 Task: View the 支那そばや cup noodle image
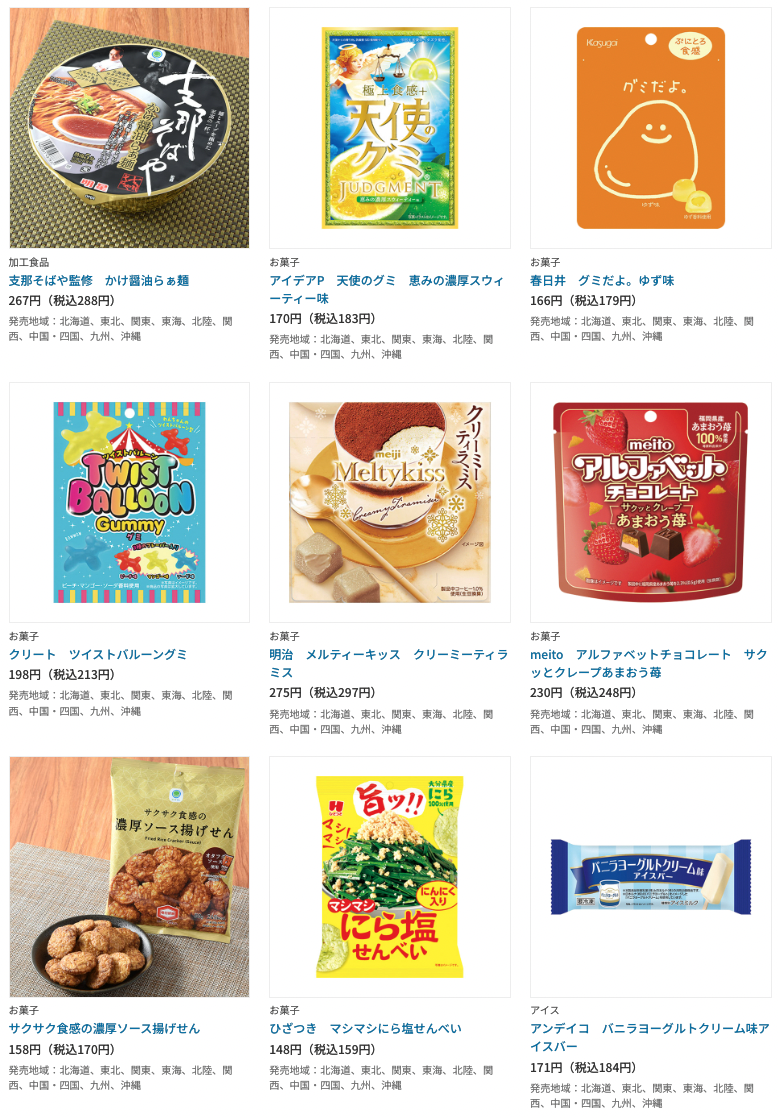[x=129, y=128]
